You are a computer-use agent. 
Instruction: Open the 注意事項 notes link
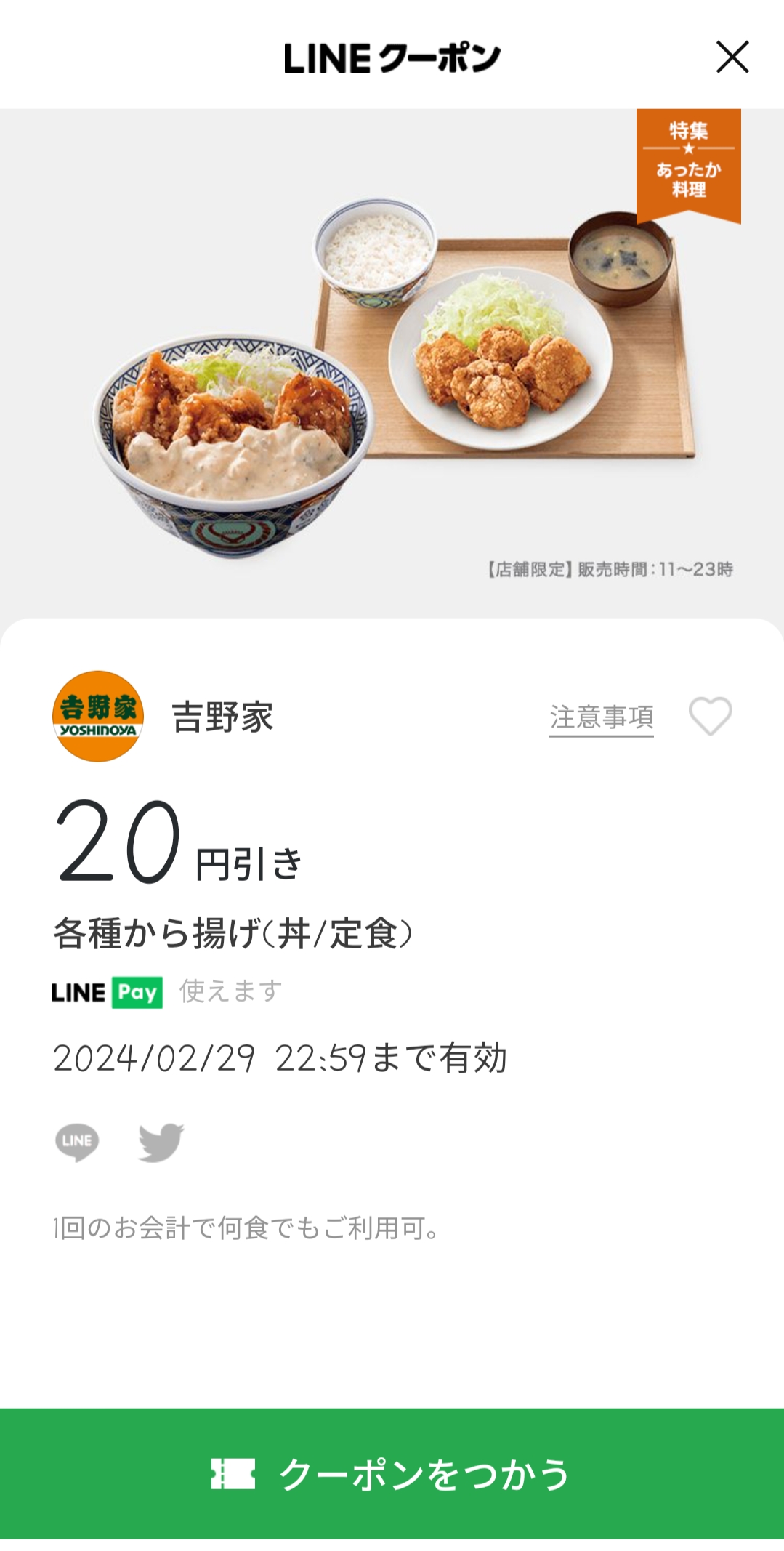coord(601,717)
